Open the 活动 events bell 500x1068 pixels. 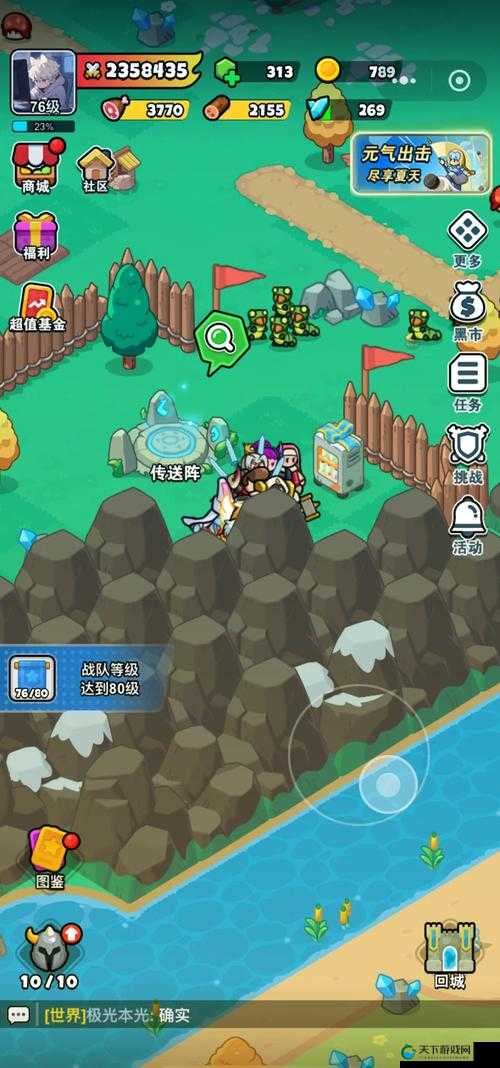[467, 526]
